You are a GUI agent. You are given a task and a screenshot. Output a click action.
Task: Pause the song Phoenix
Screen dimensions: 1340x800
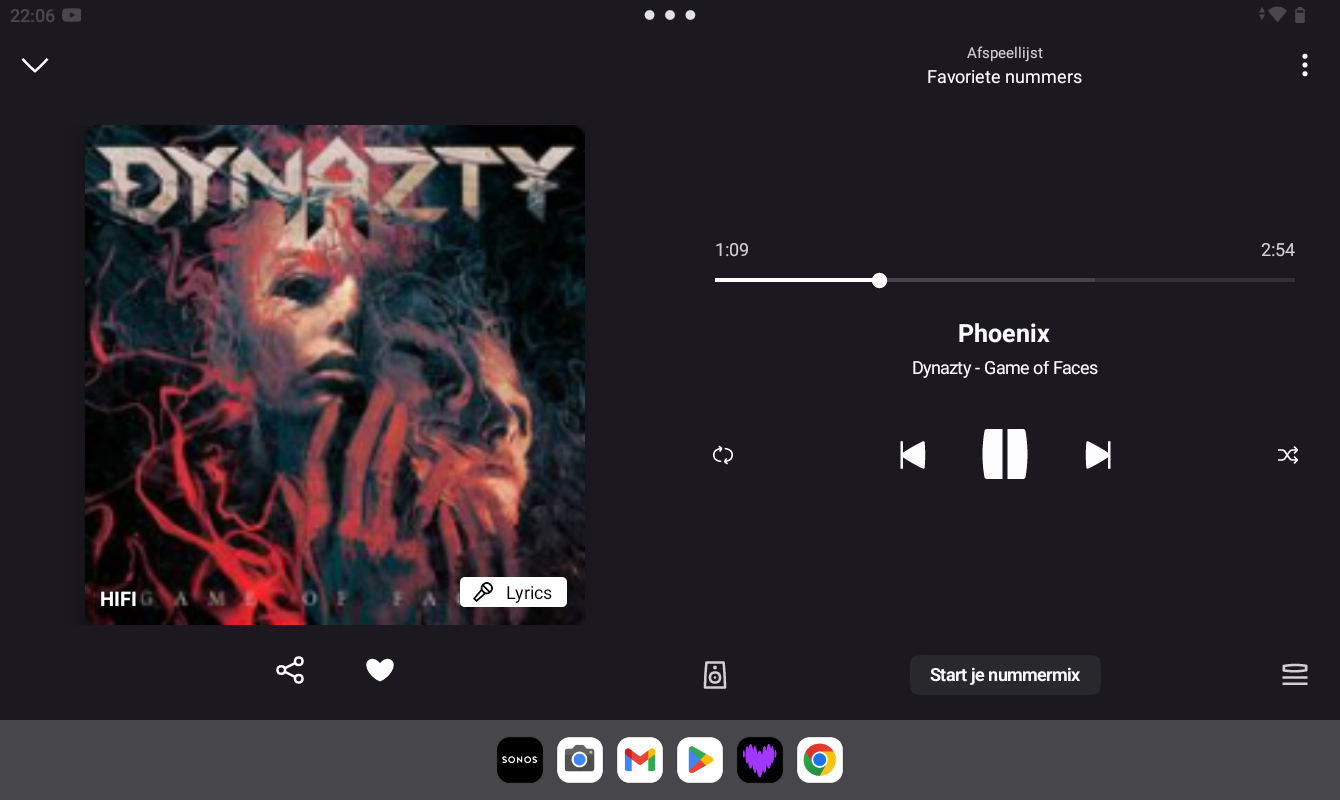click(1005, 455)
